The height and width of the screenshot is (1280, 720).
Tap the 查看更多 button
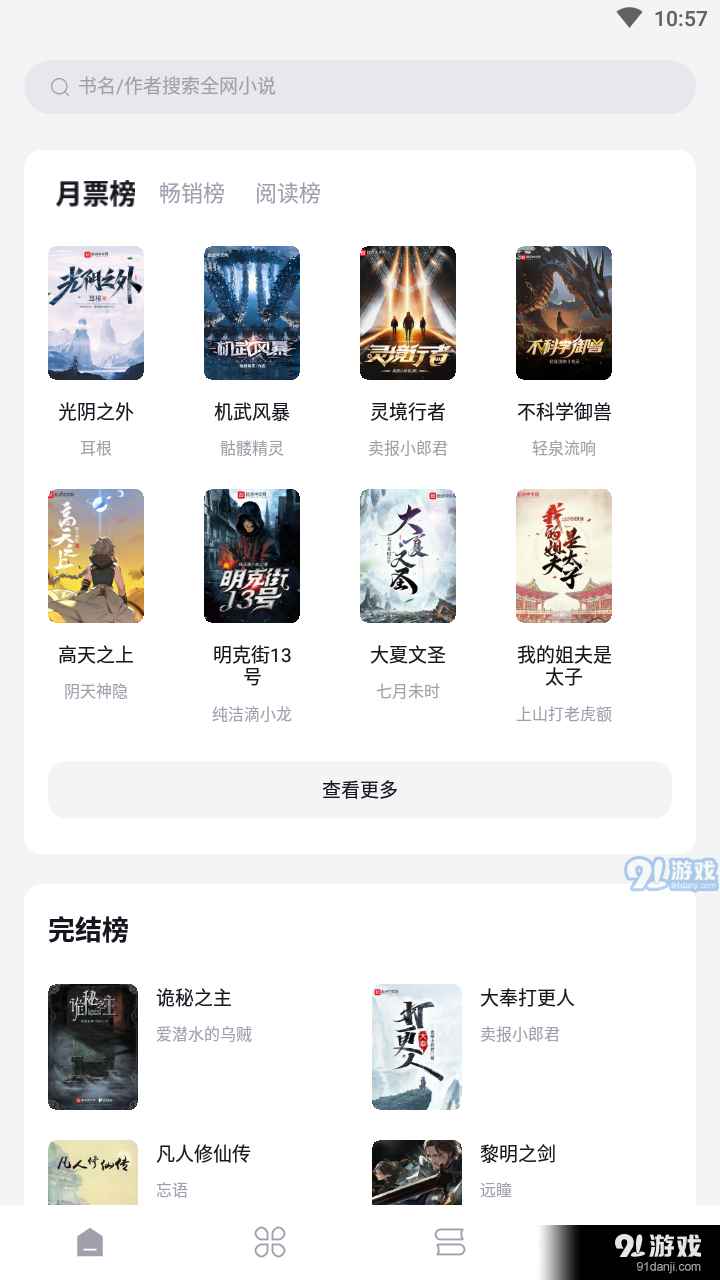tap(360, 790)
